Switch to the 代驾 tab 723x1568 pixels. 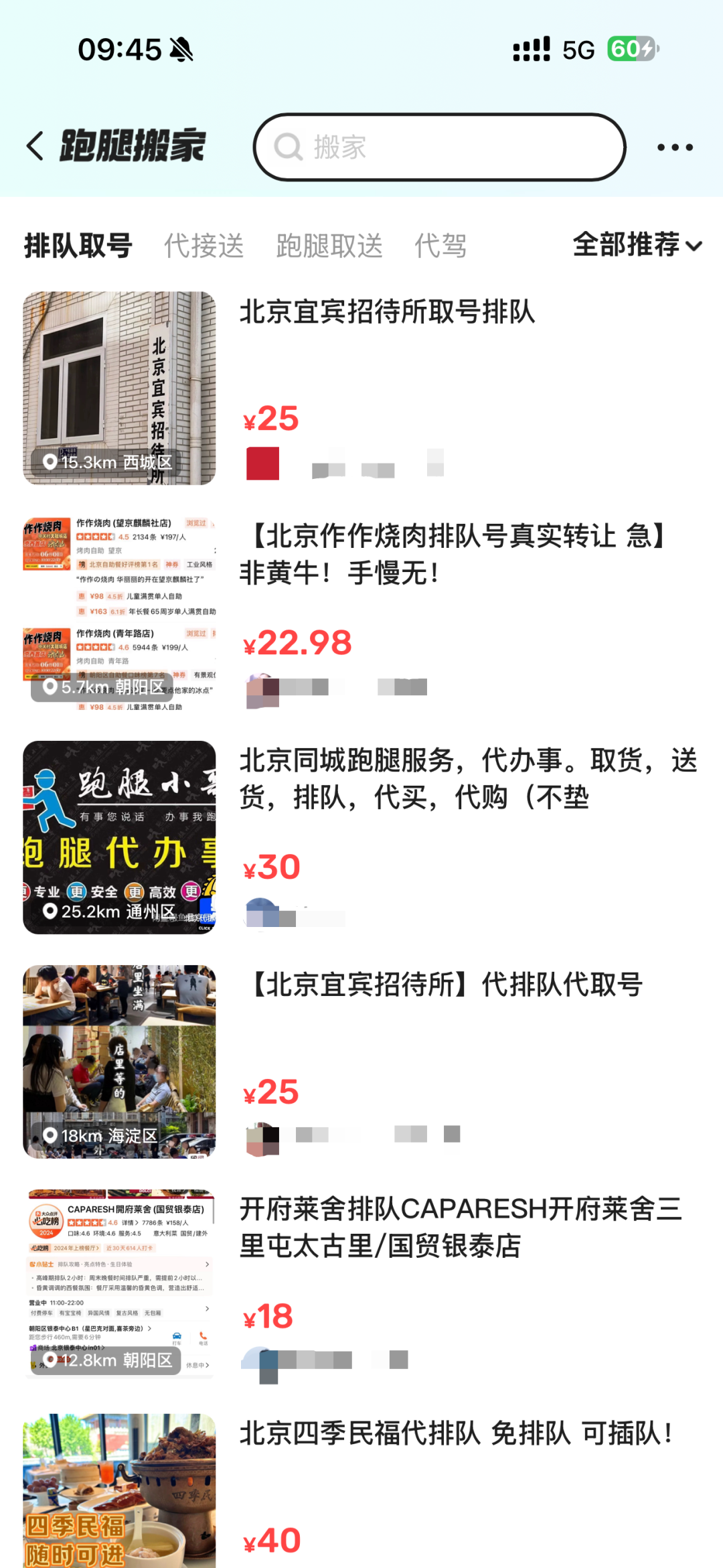click(440, 246)
